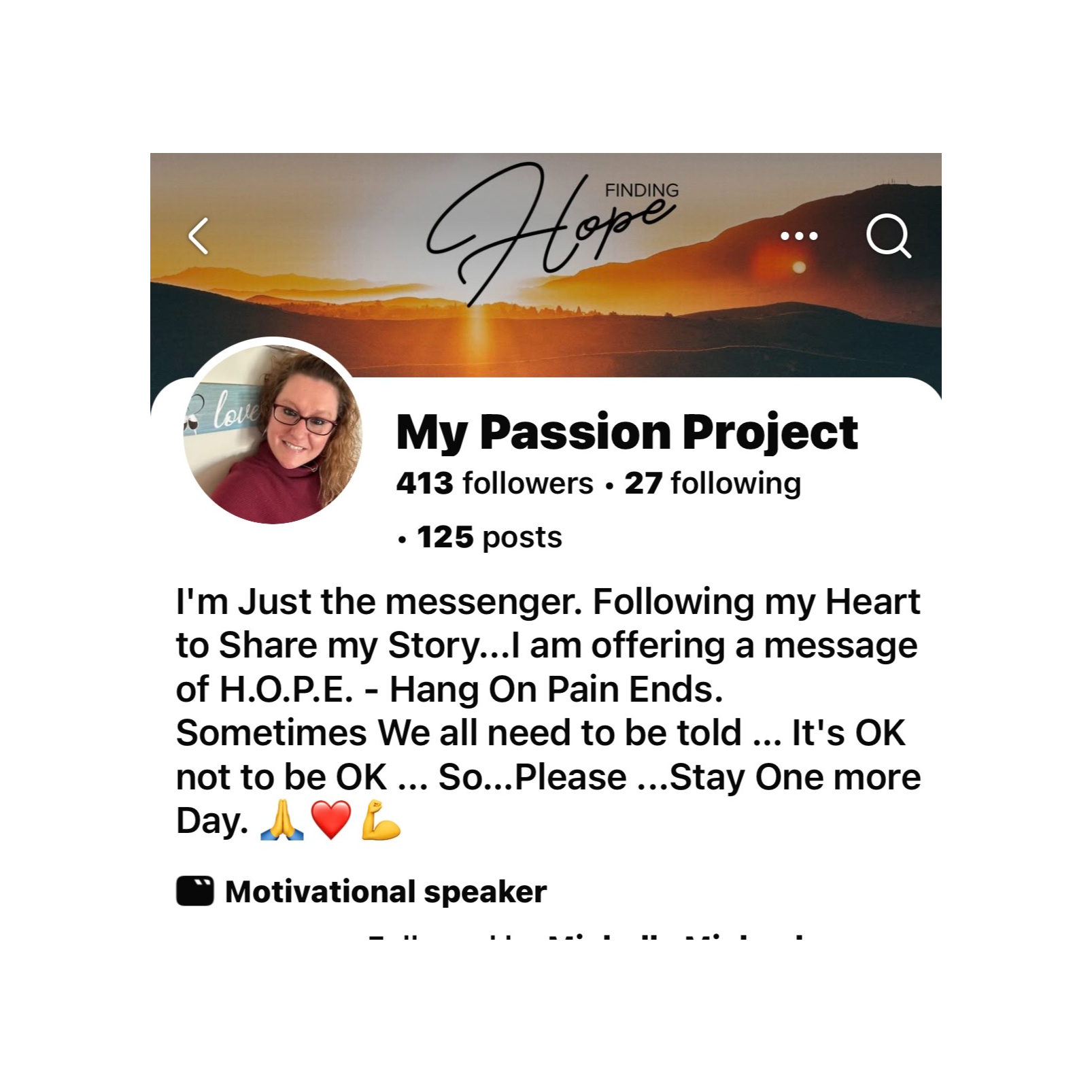Viewport: 1092px width, 1092px height.
Task: View the My Passion Project profile picture
Action: 273,433
